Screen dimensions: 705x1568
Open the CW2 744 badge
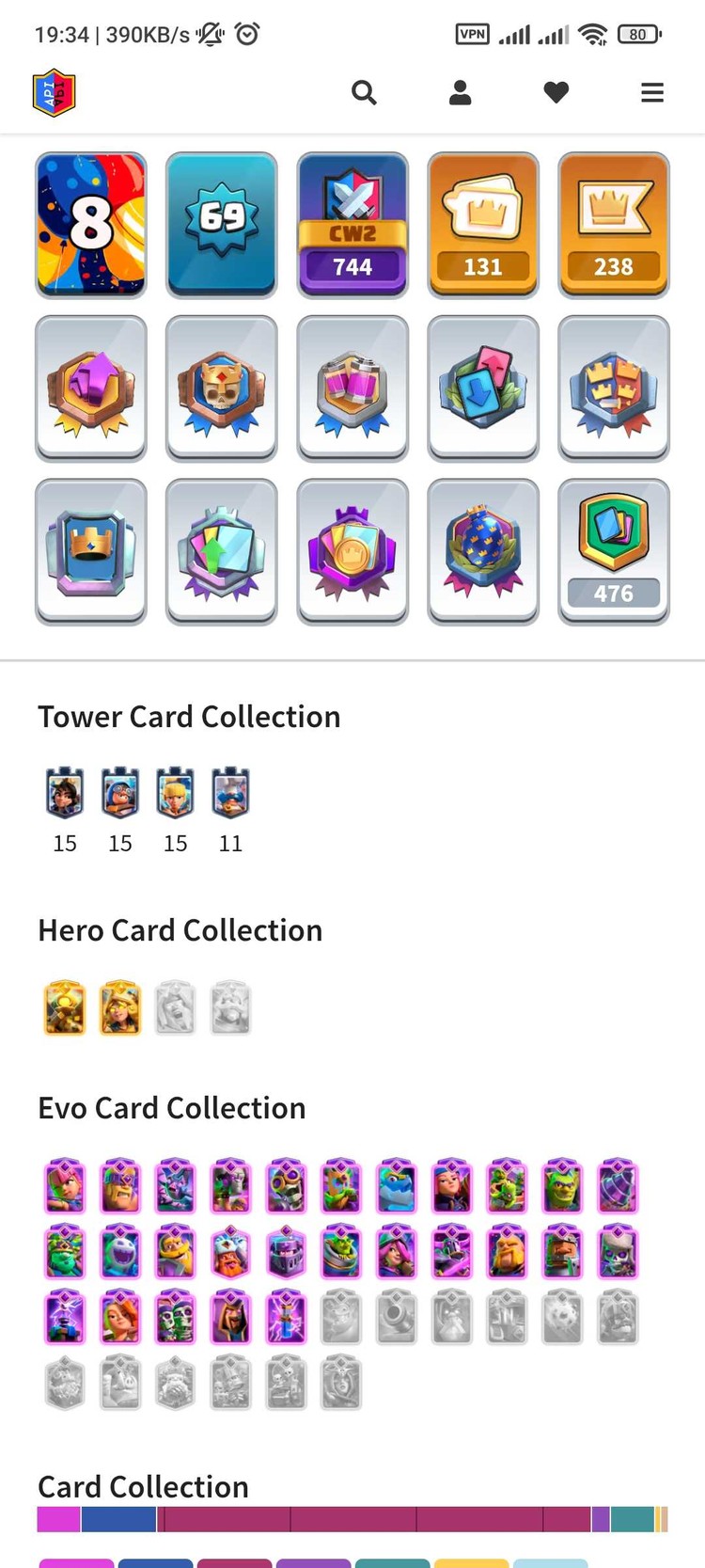tap(352, 225)
